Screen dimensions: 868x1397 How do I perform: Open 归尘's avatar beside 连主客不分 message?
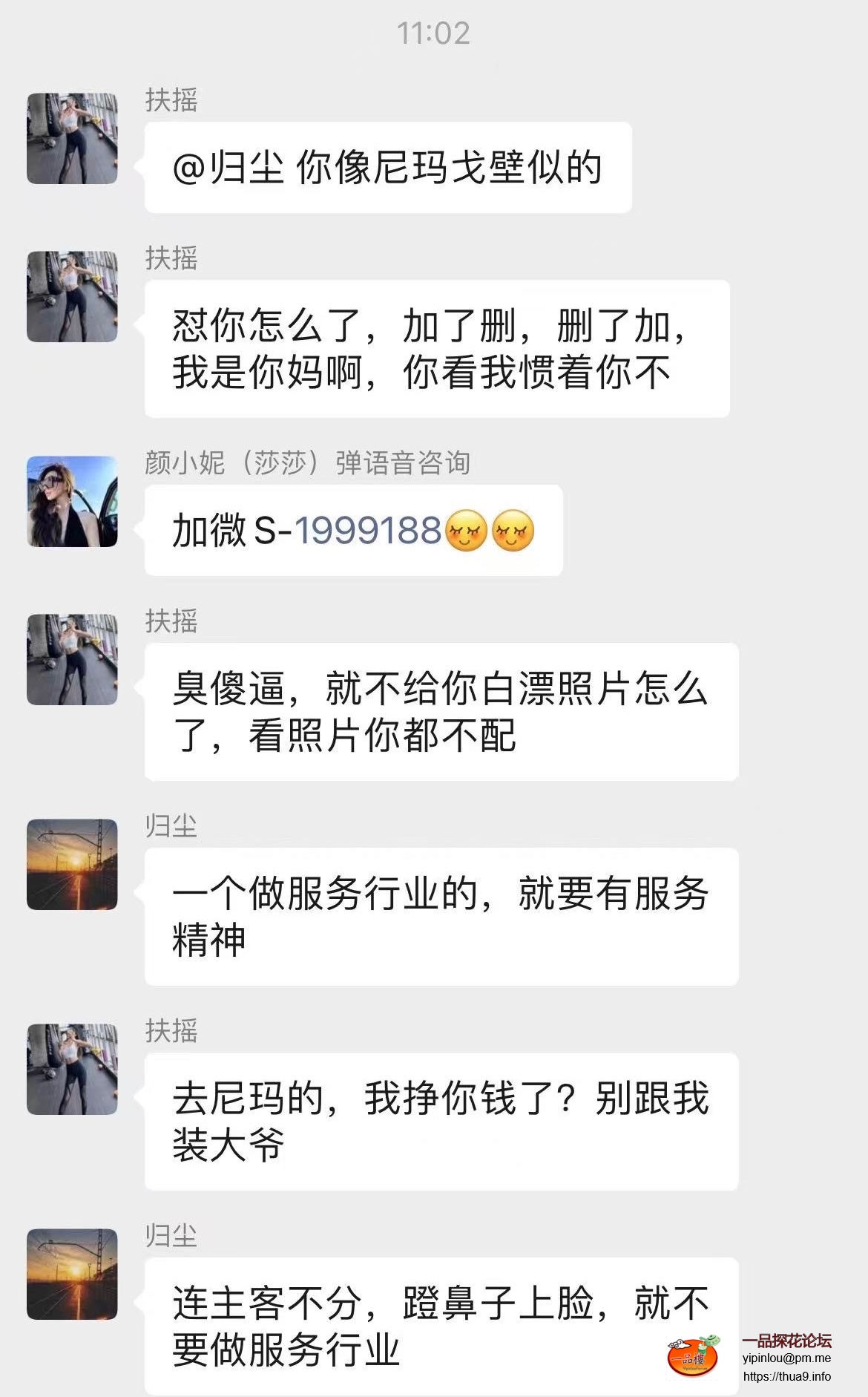pos(72,1275)
